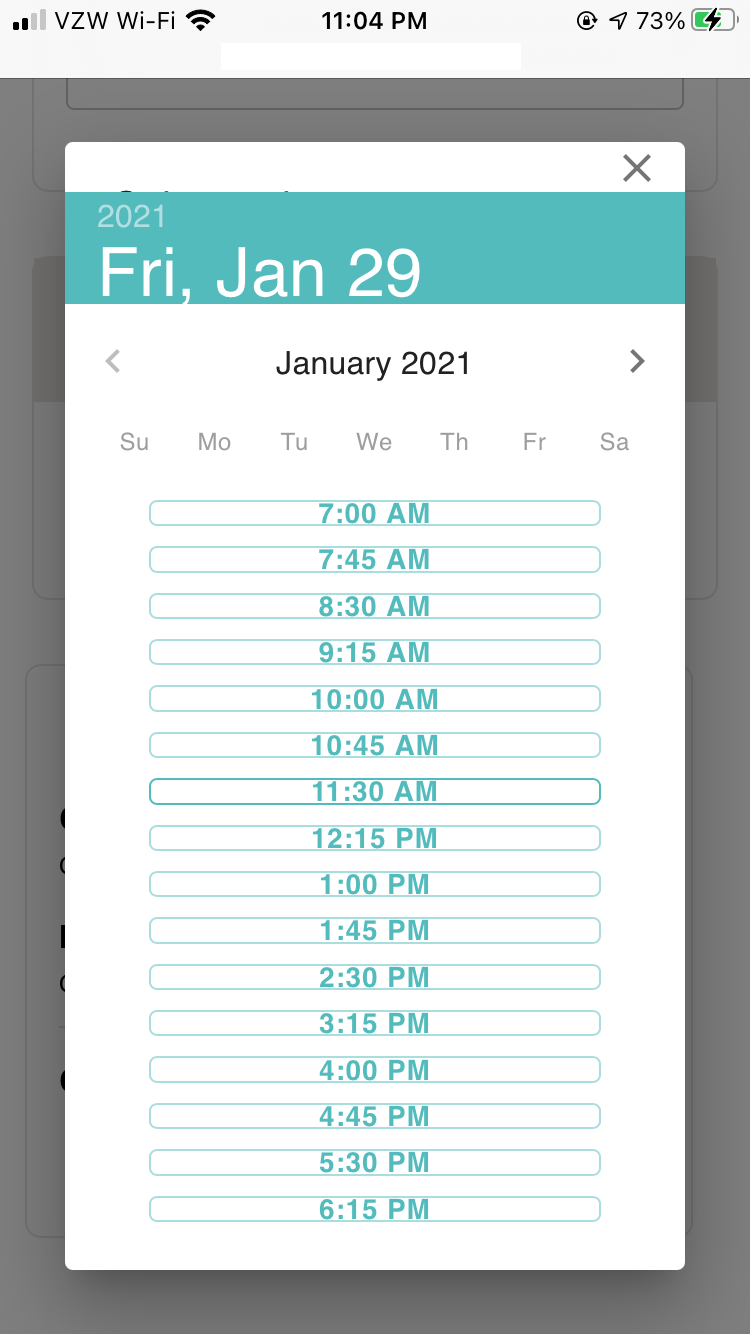Choose the 6:15 PM time slot
The width and height of the screenshot is (750, 1334).
click(374, 1208)
